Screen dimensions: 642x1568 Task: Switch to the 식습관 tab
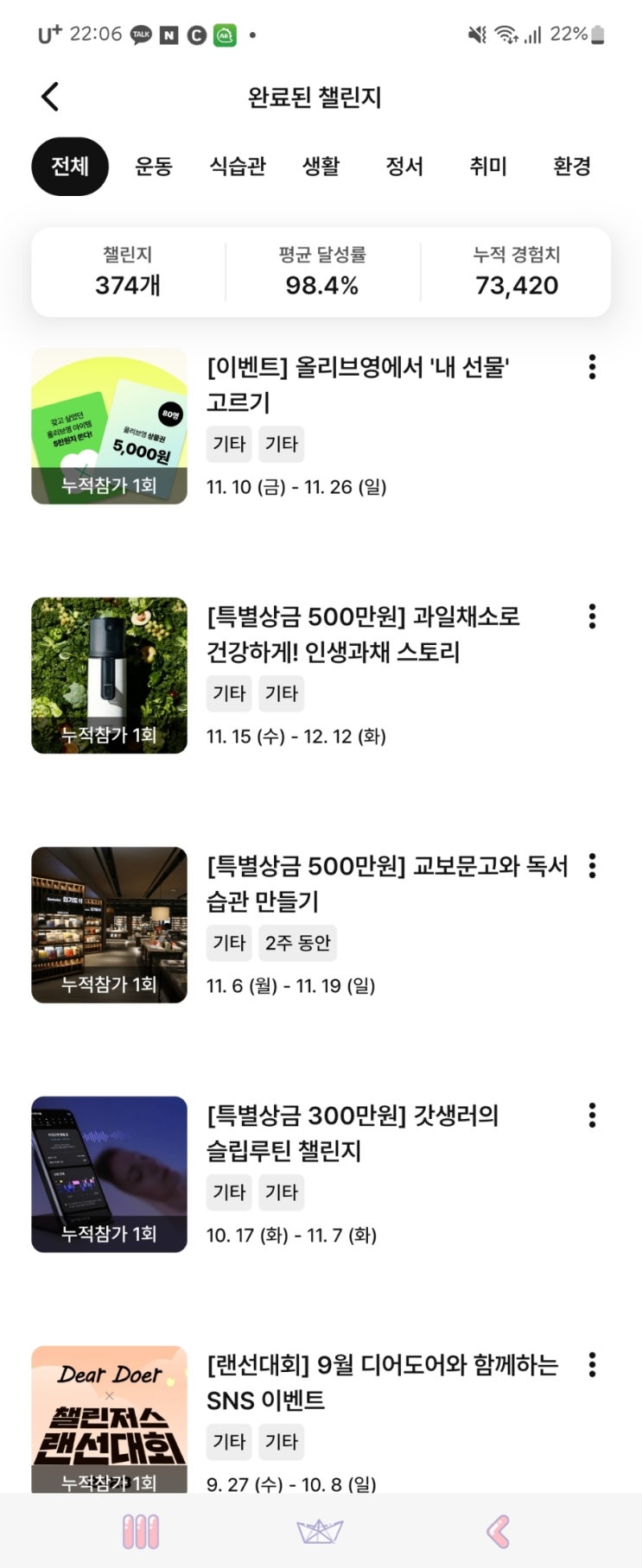238,166
